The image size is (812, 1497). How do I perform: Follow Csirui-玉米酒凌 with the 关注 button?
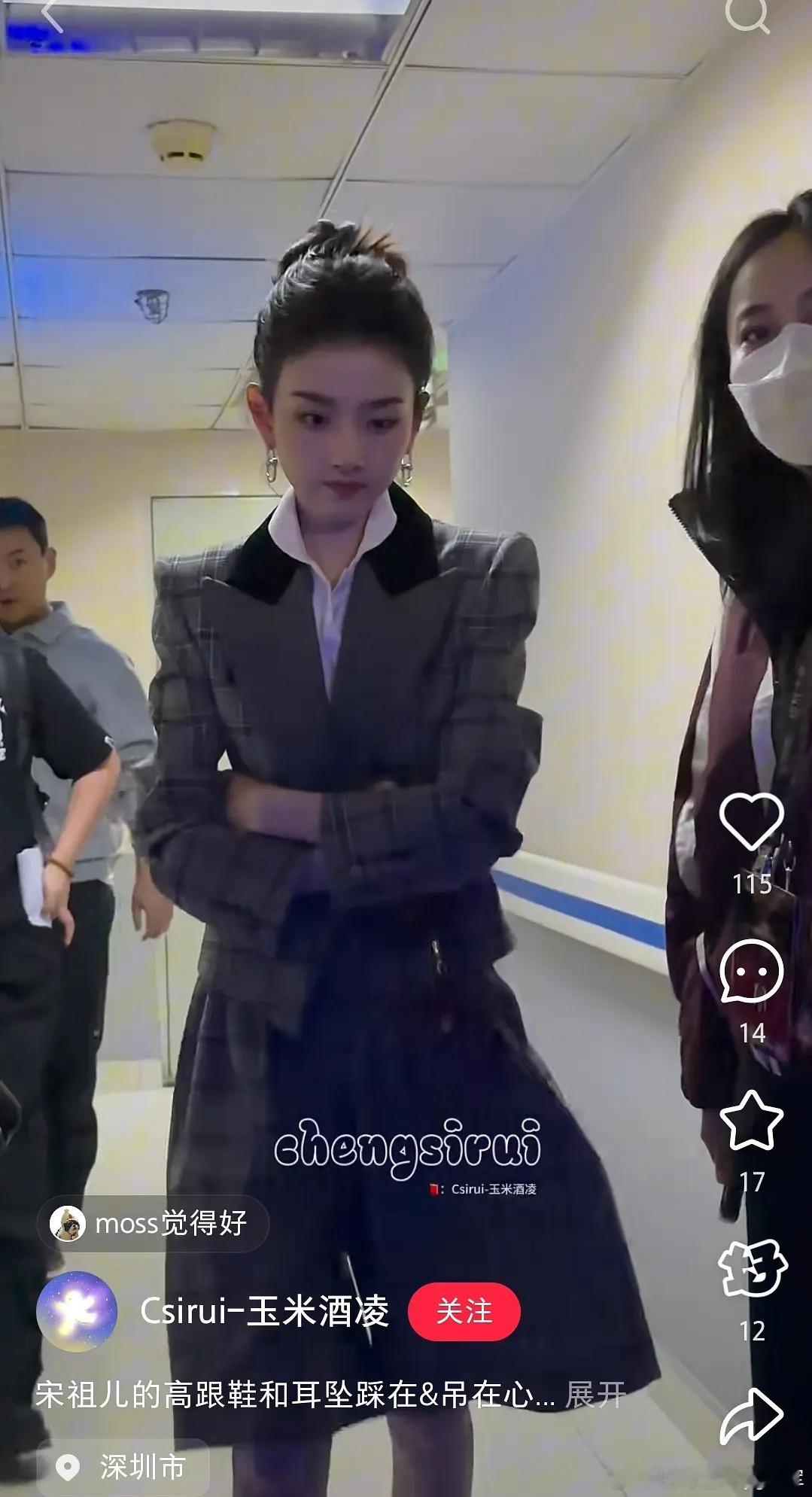464,1313
